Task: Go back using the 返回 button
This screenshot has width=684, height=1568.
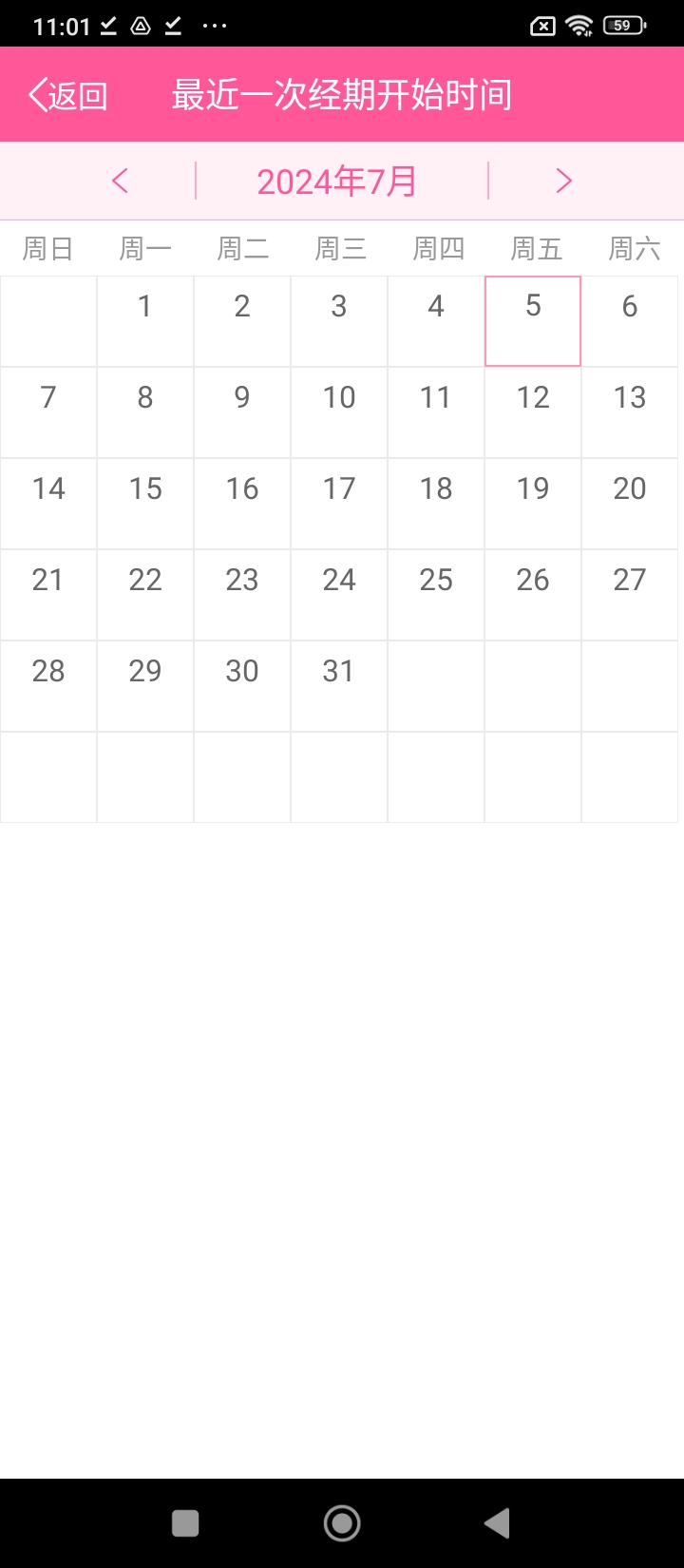Action: coord(68,95)
